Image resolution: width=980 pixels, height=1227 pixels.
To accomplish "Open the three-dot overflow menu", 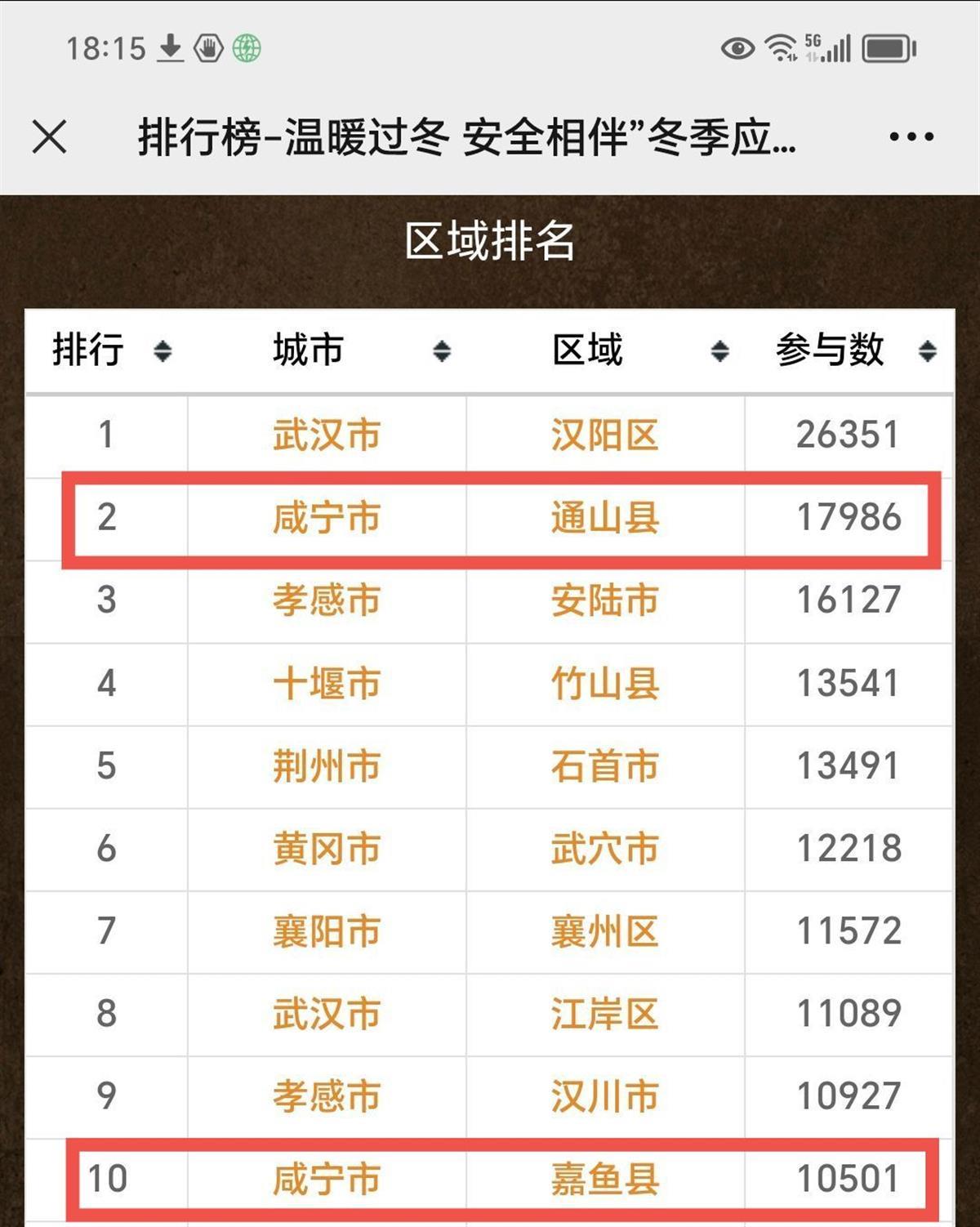I will pyautogui.click(x=911, y=136).
